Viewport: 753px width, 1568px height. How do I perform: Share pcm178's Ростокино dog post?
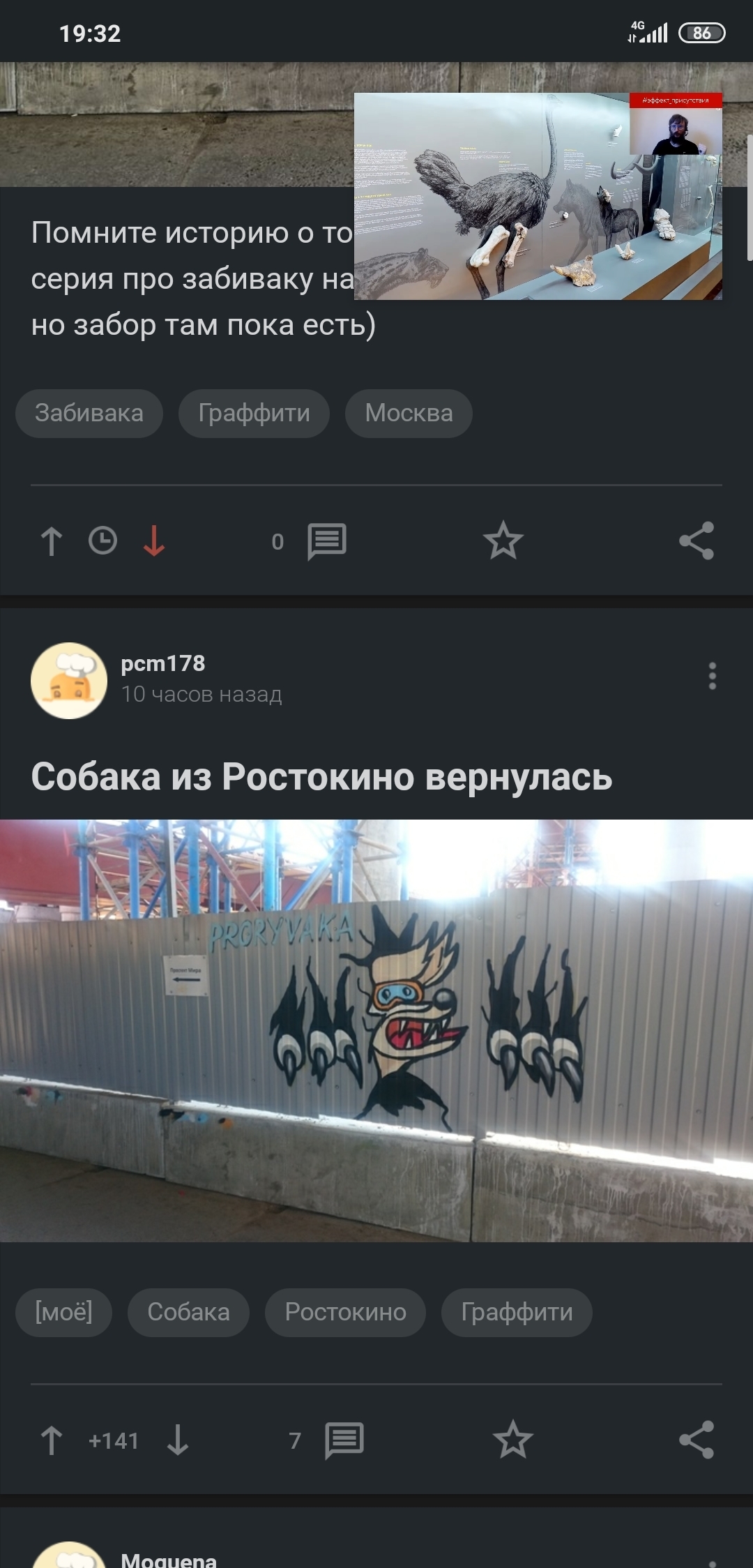click(x=697, y=1440)
